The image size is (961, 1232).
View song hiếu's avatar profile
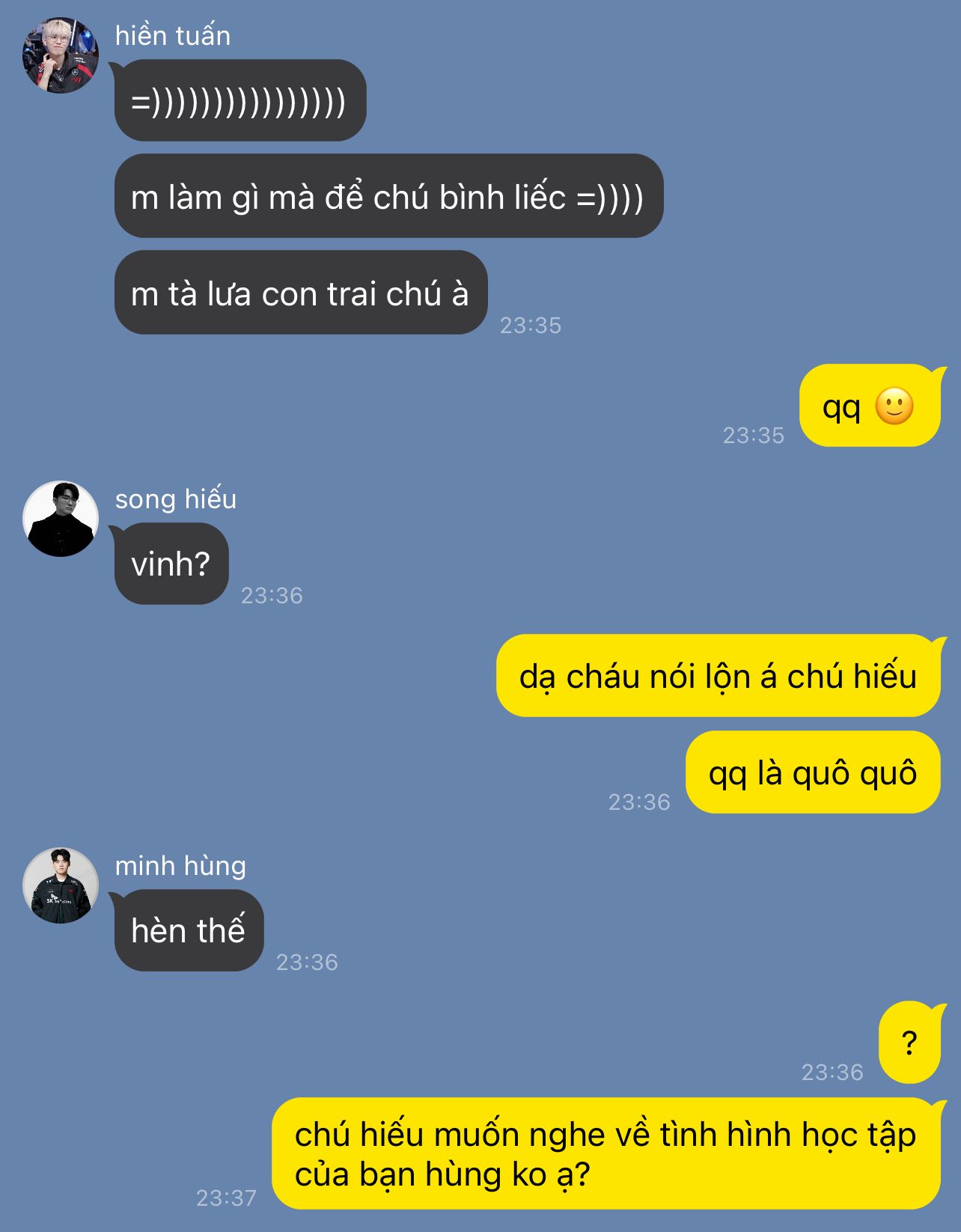pos(61,519)
